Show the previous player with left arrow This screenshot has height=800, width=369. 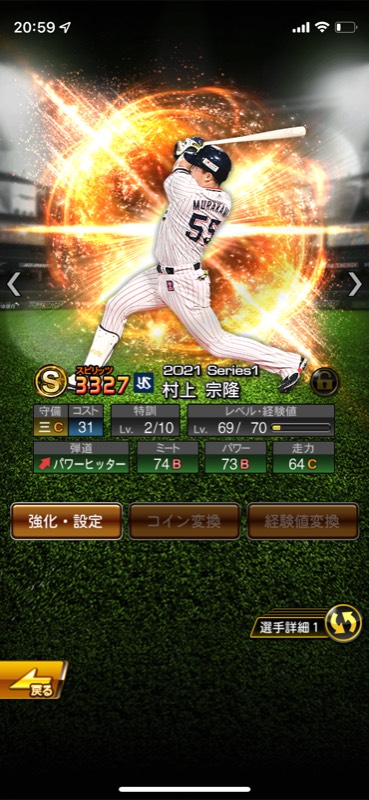[x=14, y=284]
